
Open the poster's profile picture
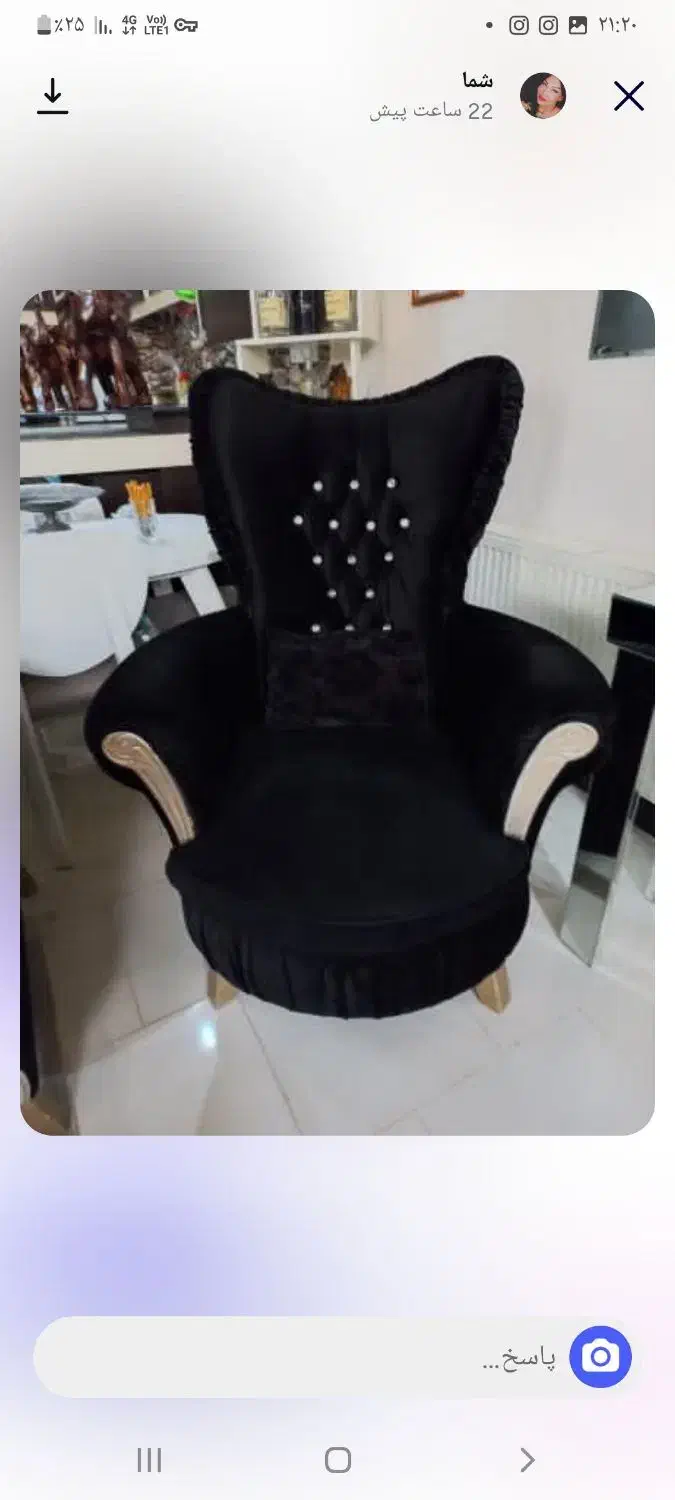pos(543,96)
